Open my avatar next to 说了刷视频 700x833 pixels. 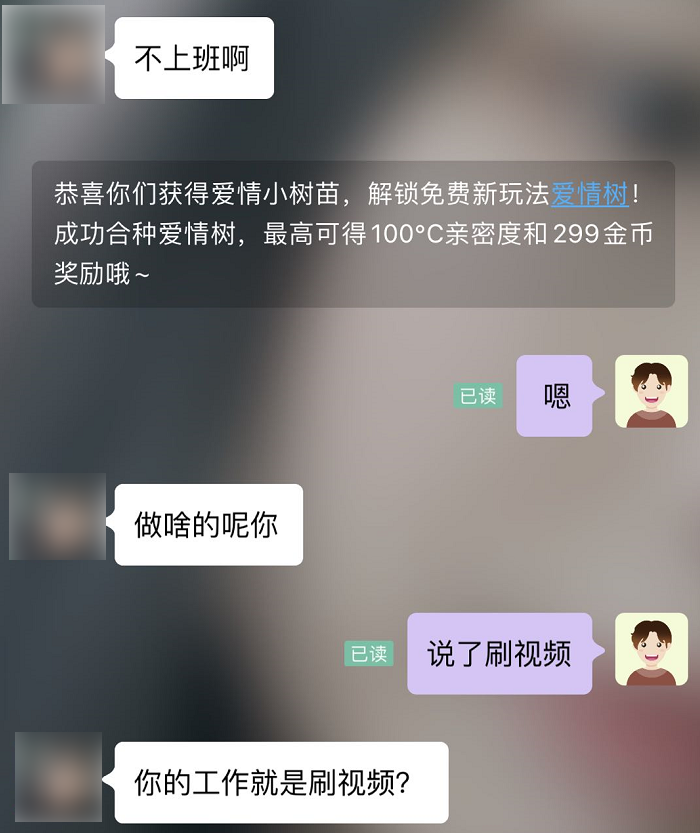(x=651, y=650)
